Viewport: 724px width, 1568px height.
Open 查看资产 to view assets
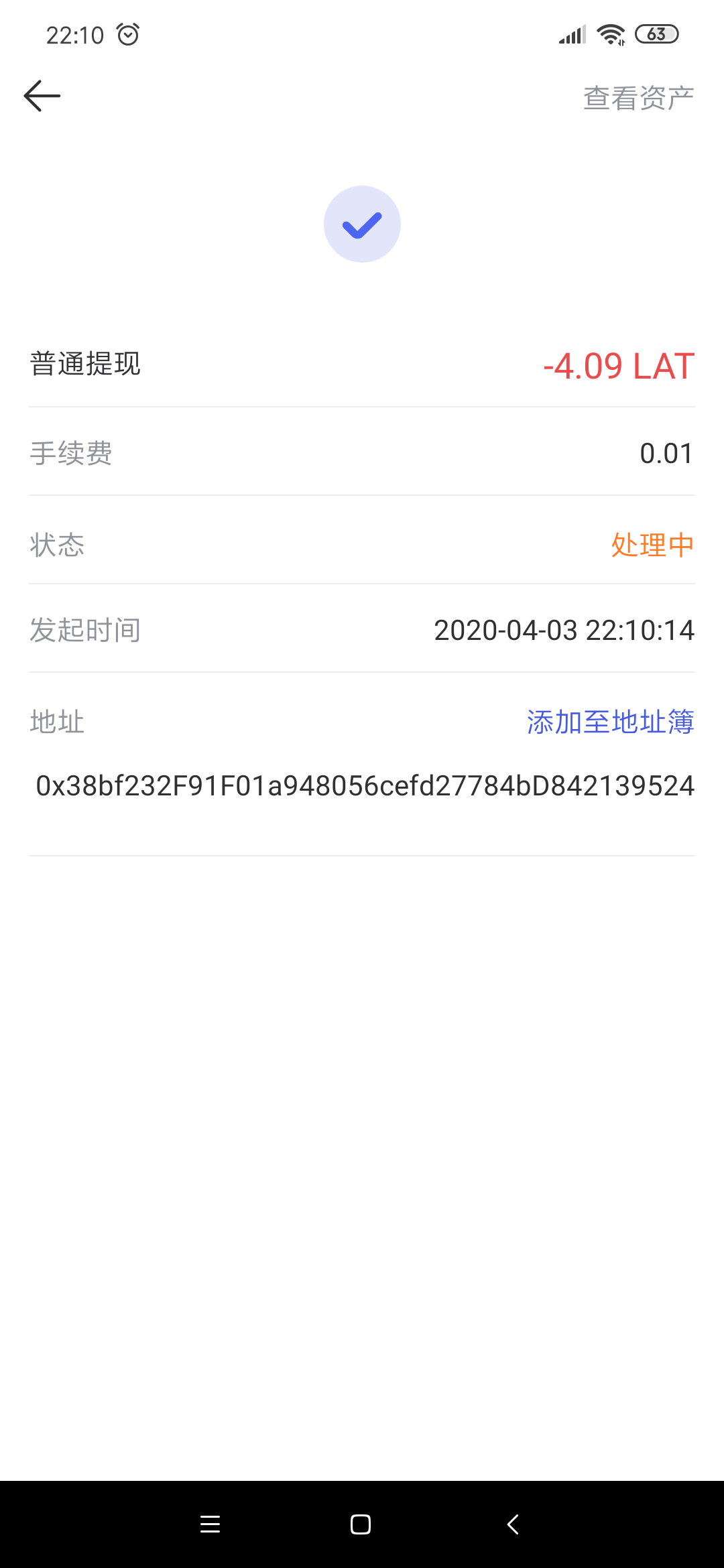tap(638, 98)
